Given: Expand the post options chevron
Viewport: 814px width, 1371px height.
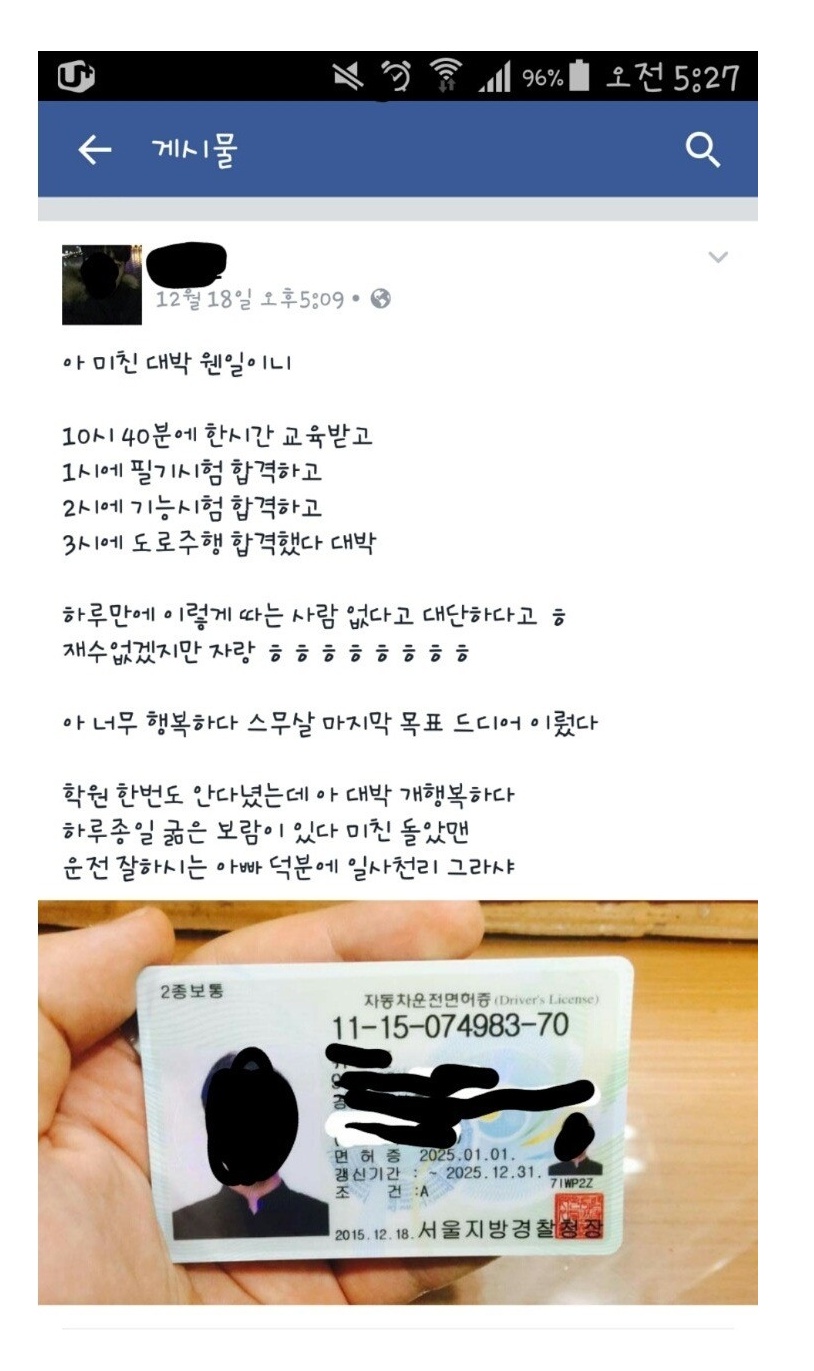Looking at the screenshot, I should (x=717, y=257).
